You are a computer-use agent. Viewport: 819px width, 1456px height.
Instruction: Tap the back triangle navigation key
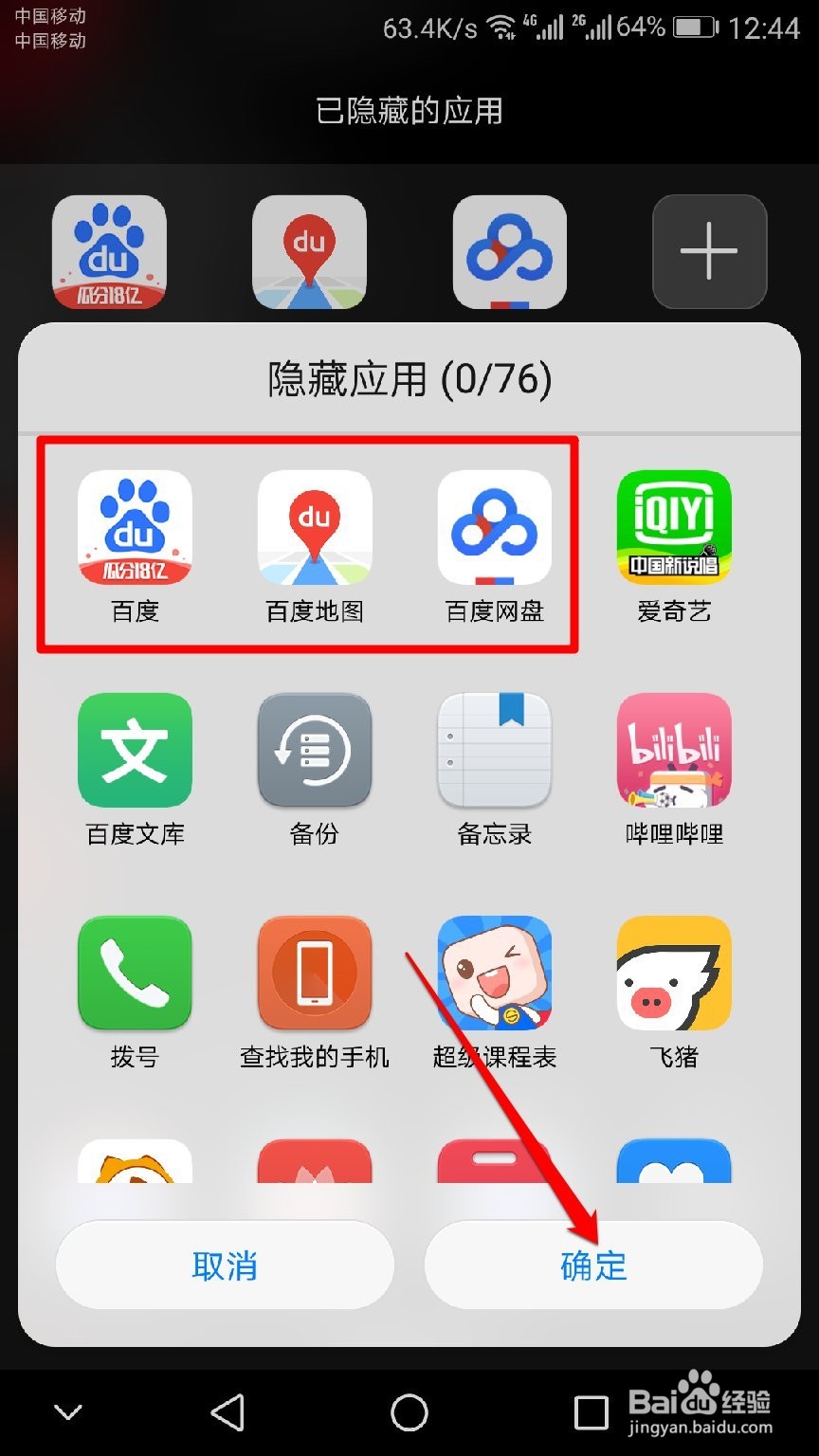(x=227, y=1411)
